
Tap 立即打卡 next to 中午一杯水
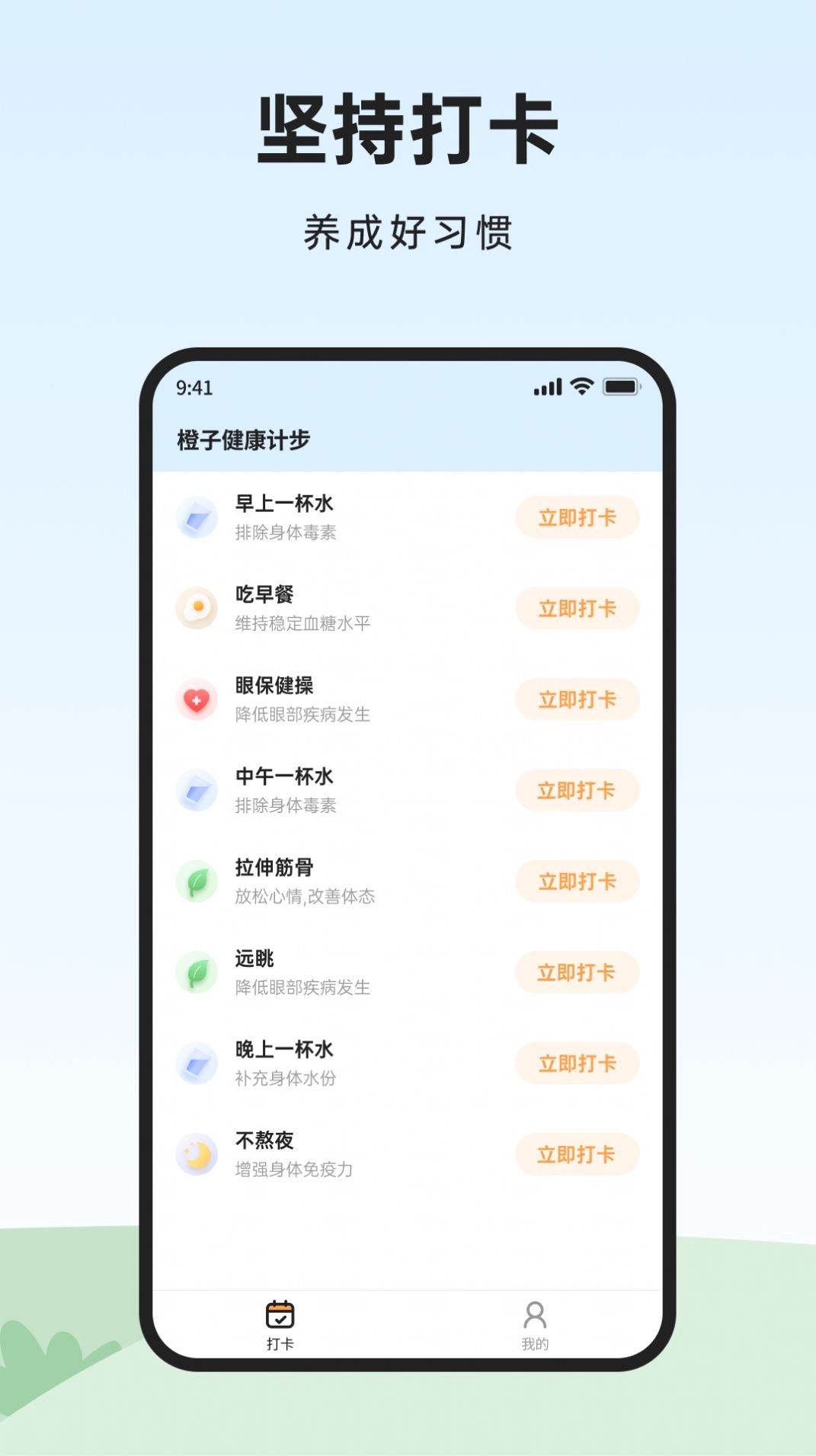coord(577,790)
